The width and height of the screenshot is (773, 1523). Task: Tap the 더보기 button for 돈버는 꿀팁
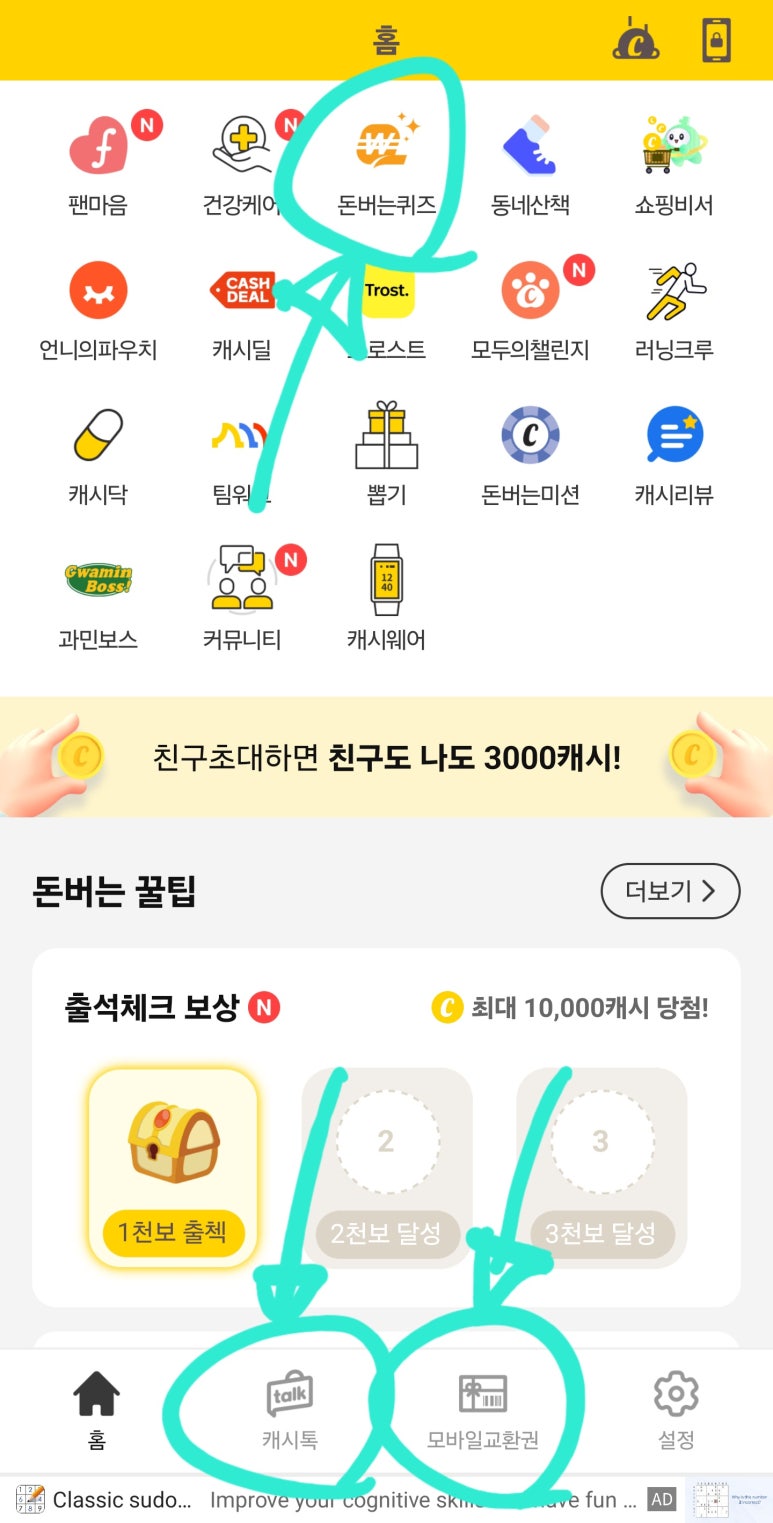670,891
